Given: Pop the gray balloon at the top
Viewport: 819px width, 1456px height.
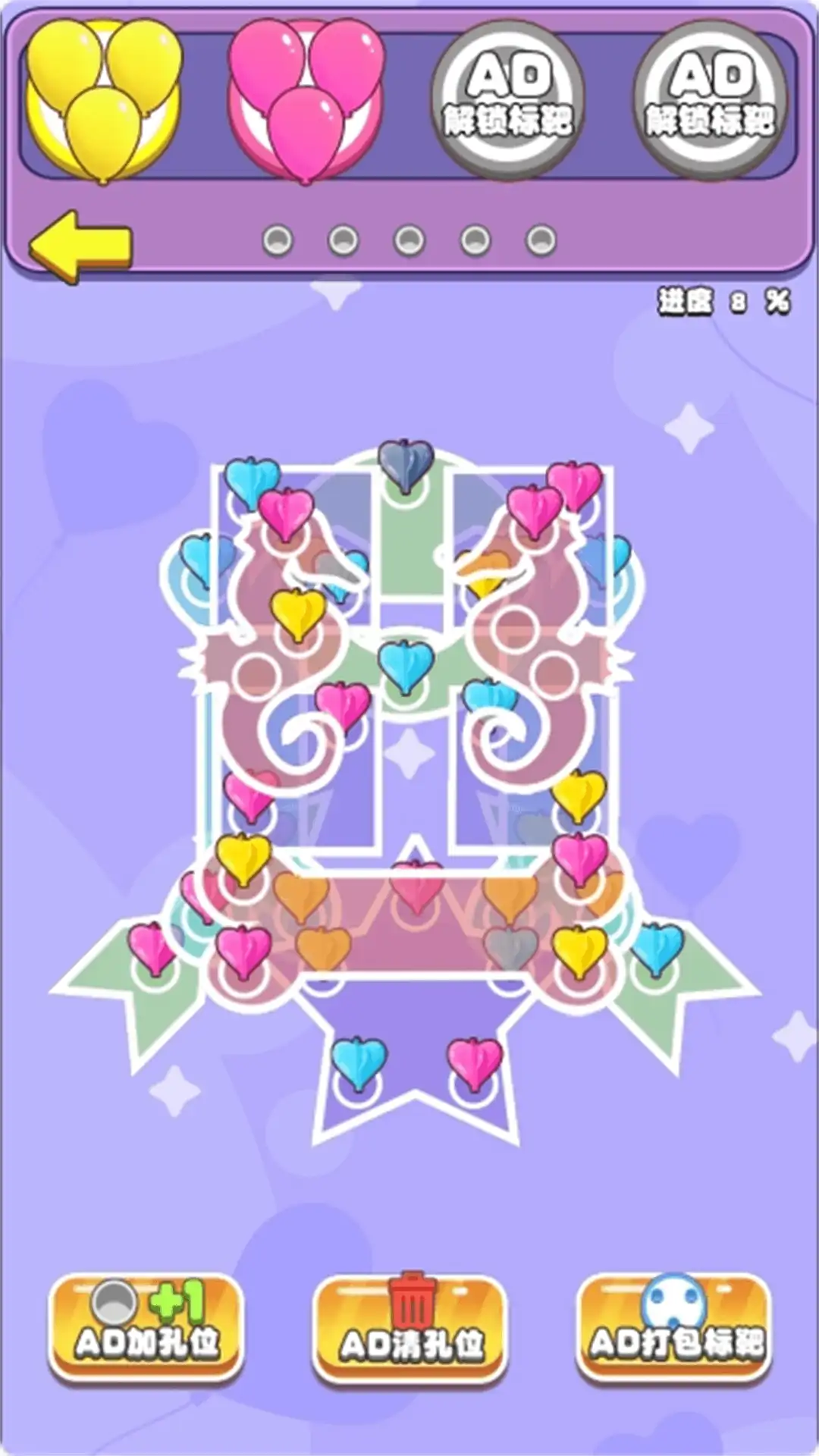Looking at the screenshot, I should (x=406, y=464).
